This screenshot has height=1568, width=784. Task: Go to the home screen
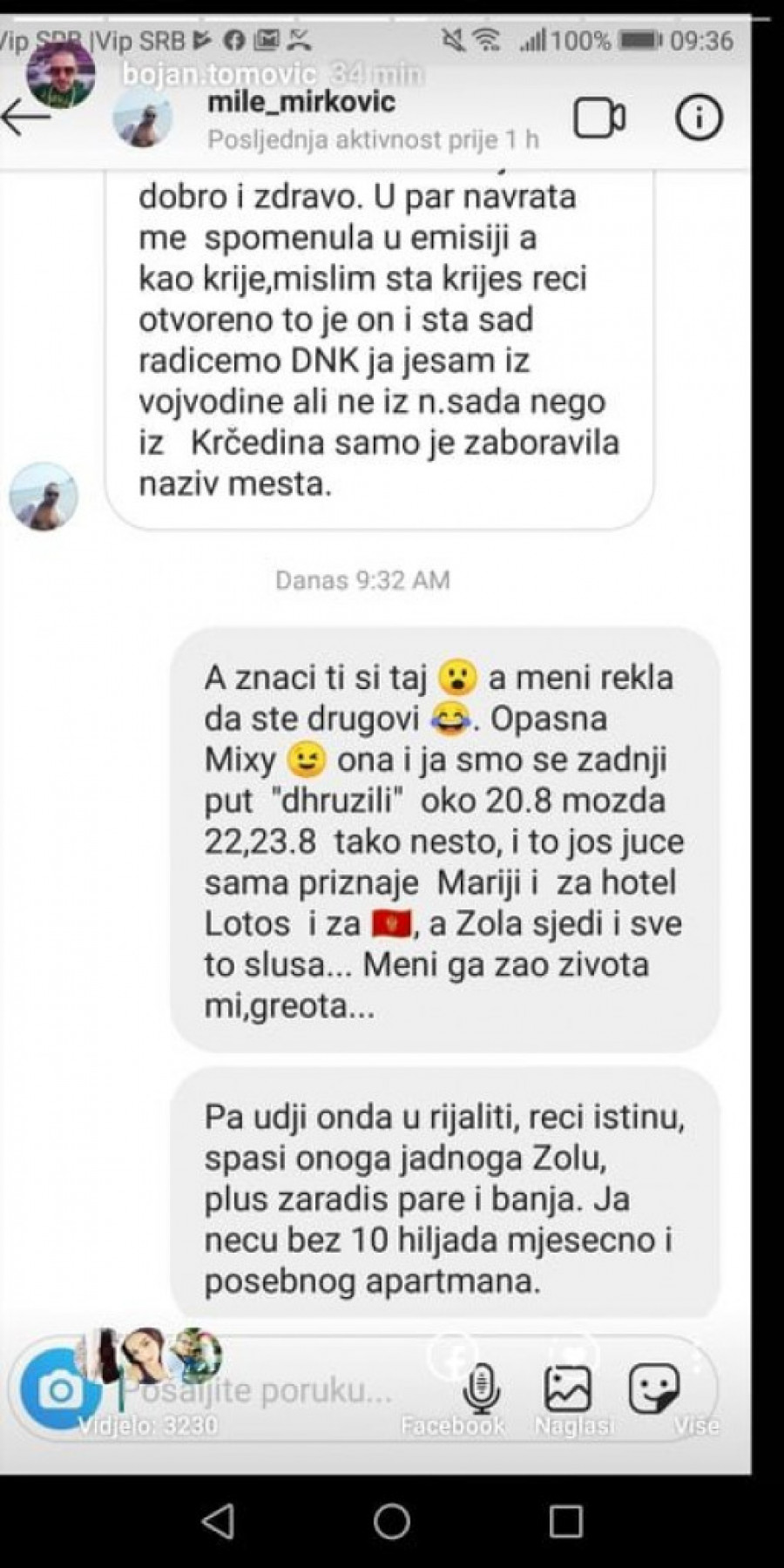click(x=392, y=1521)
